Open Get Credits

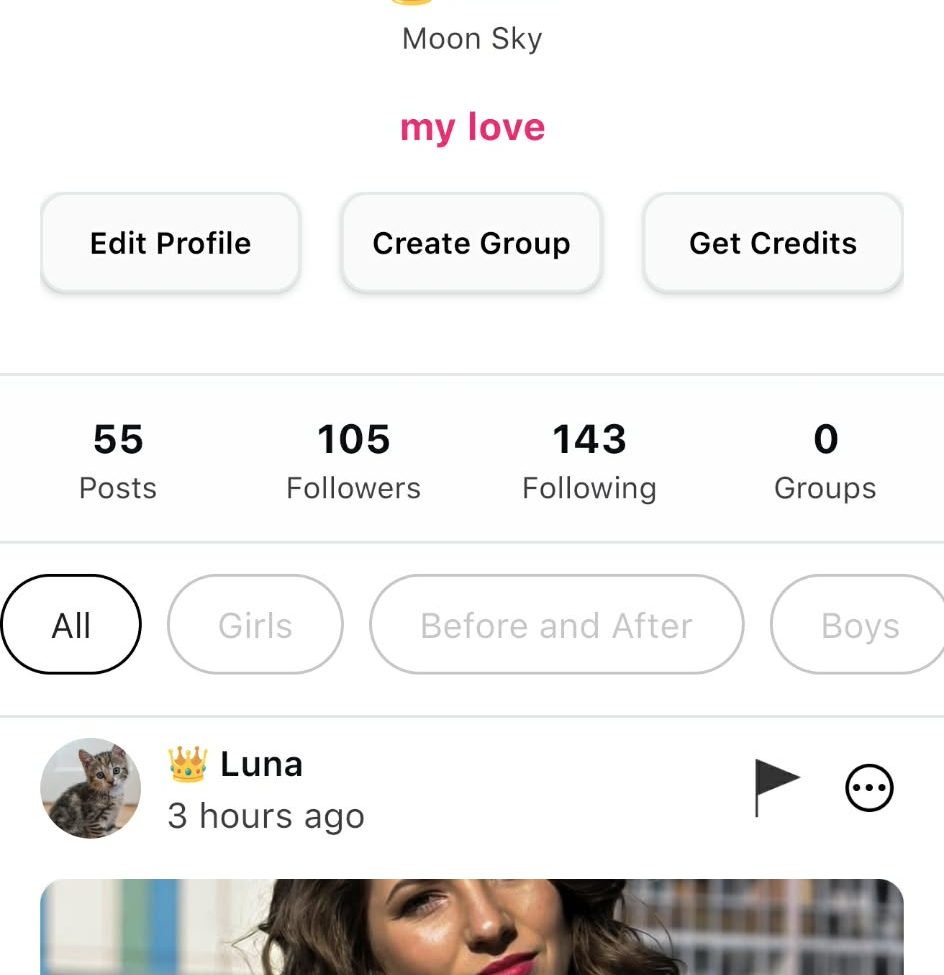coord(772,243)
